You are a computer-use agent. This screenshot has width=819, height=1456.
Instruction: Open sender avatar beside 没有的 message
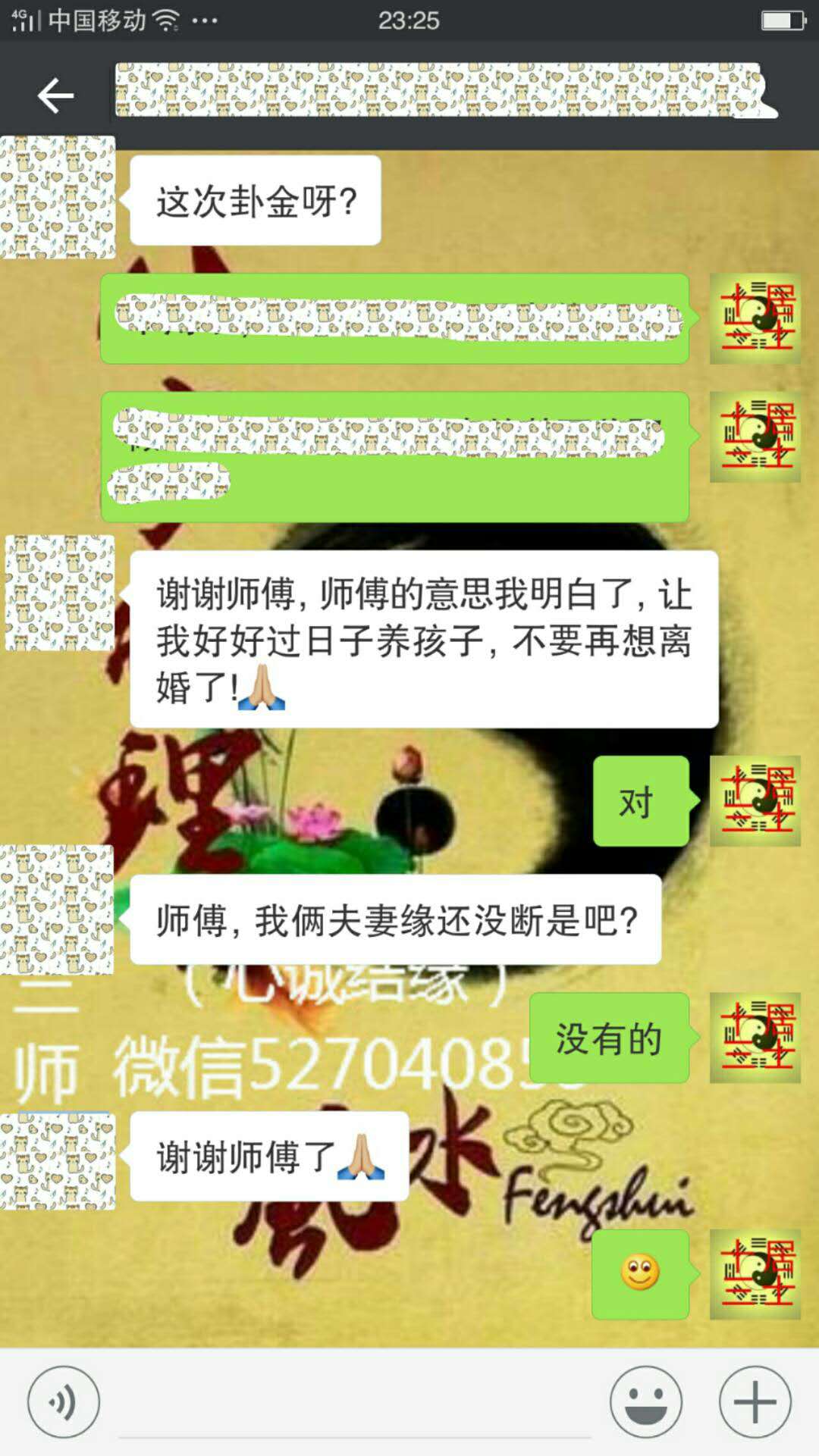coord(755,1038)
